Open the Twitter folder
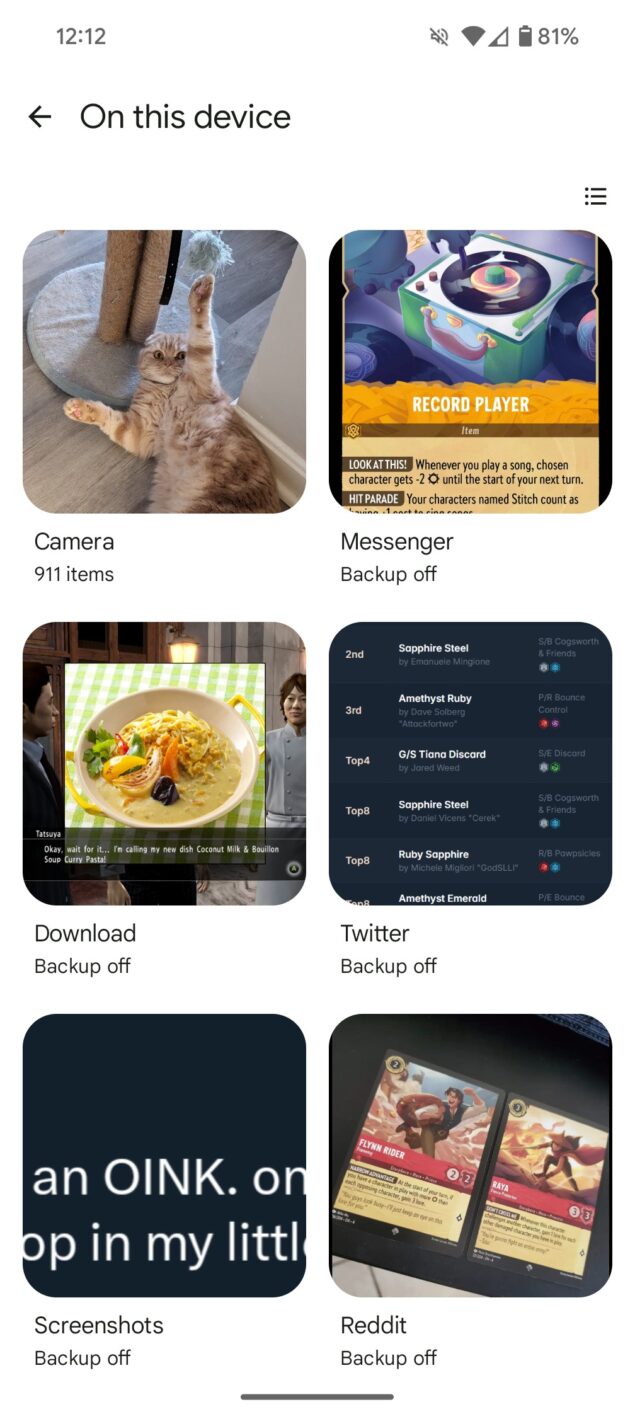This screenshot has height=1414, width=635. (x=470, y=763)
